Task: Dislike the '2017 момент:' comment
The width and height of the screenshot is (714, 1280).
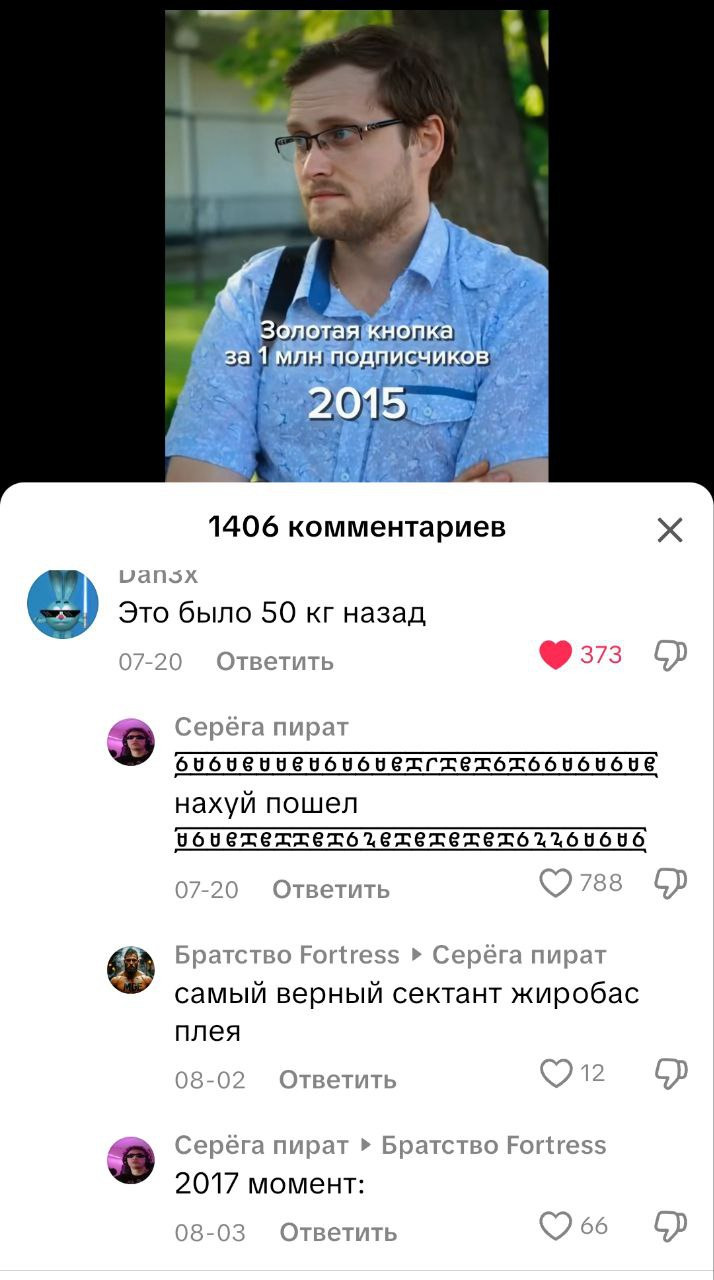Action: pos(670,1226)
